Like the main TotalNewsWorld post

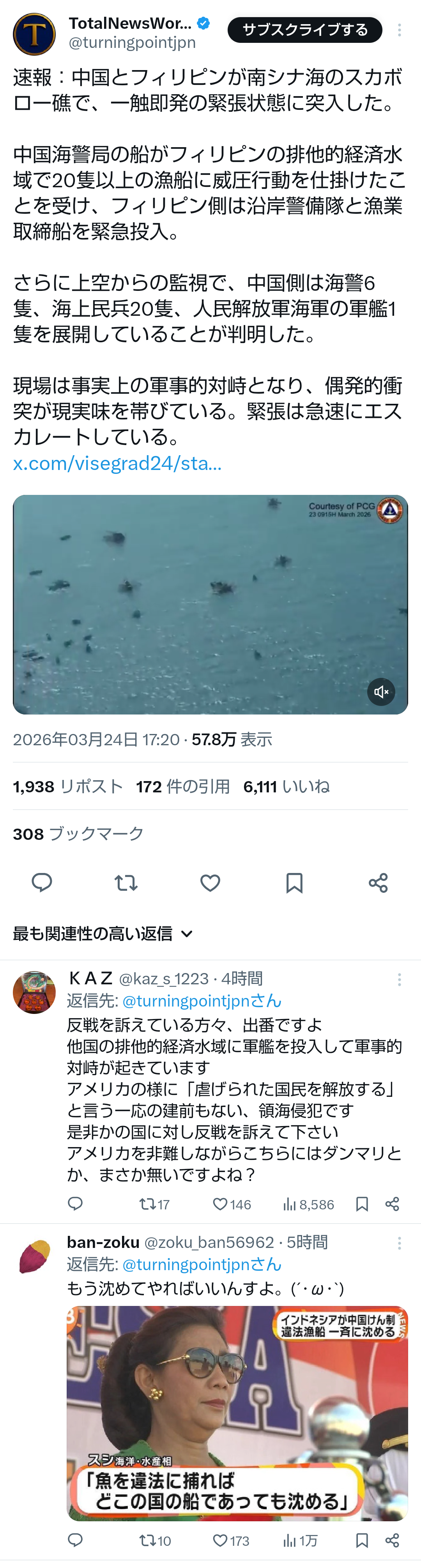click(x=210, y=883)
